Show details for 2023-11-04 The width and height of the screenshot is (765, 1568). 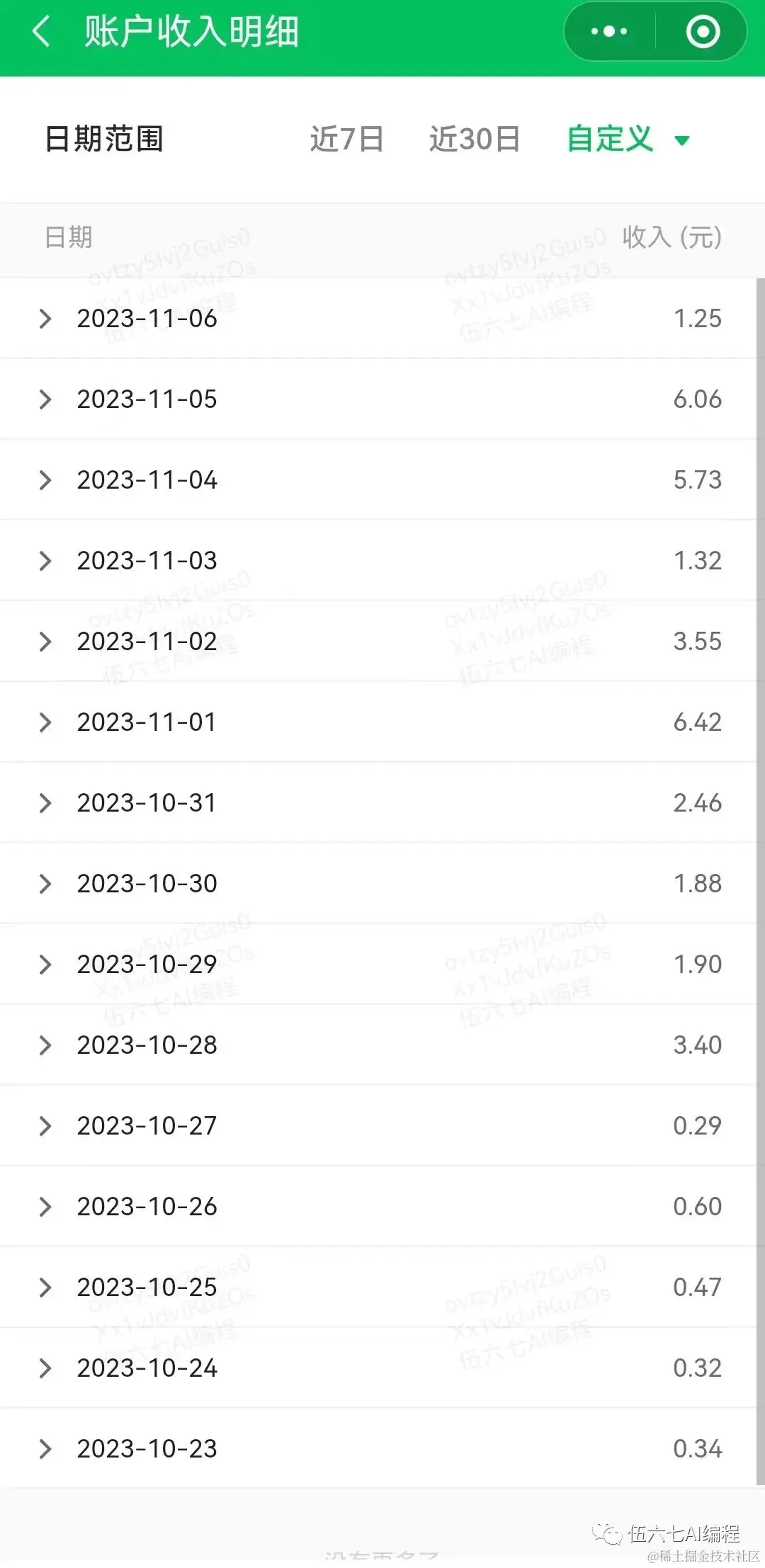[x=45, y=480]
